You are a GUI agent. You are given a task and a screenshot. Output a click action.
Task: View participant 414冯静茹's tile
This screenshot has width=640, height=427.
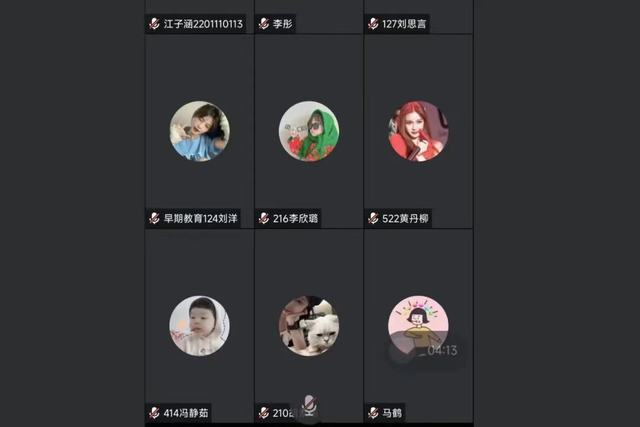coord(199,325)
